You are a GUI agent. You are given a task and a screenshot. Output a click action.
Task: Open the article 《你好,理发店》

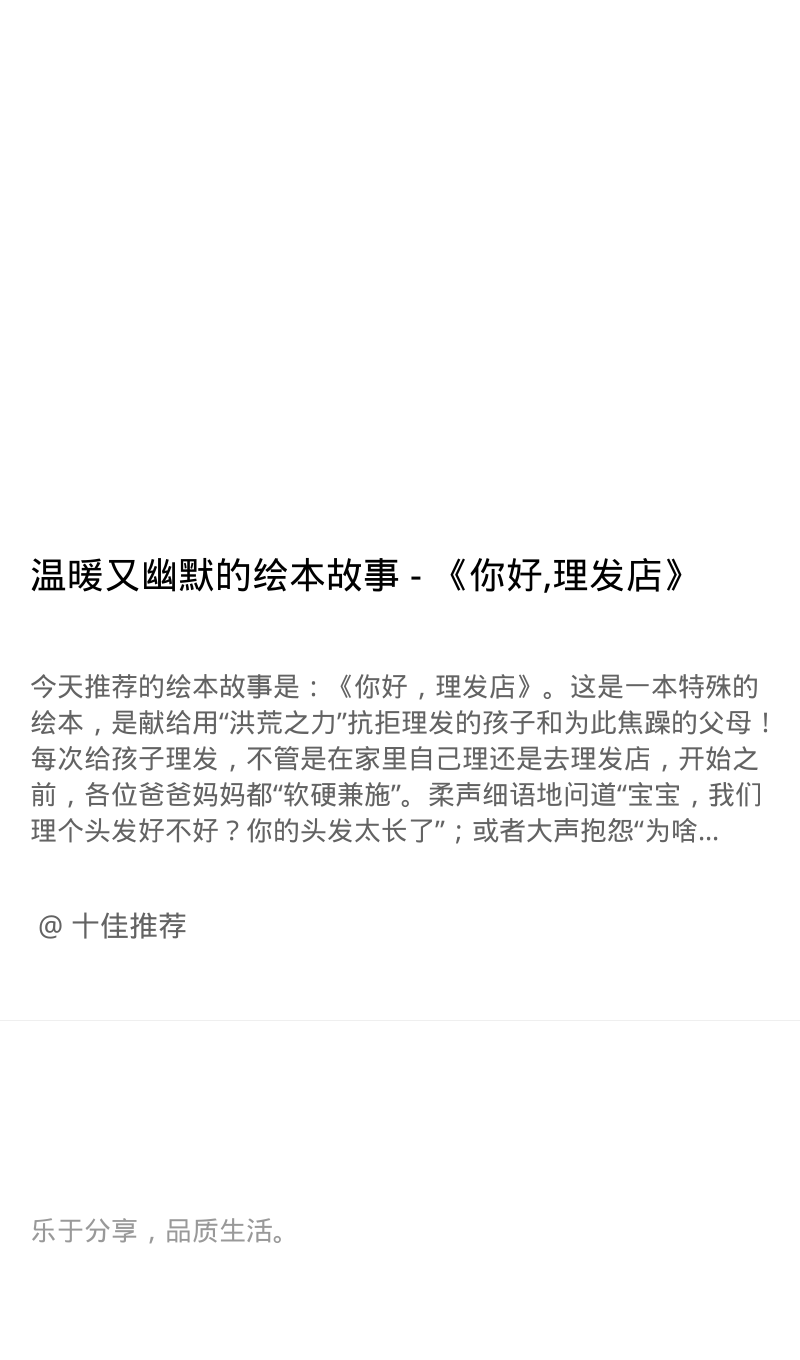(x=360, y=576)
